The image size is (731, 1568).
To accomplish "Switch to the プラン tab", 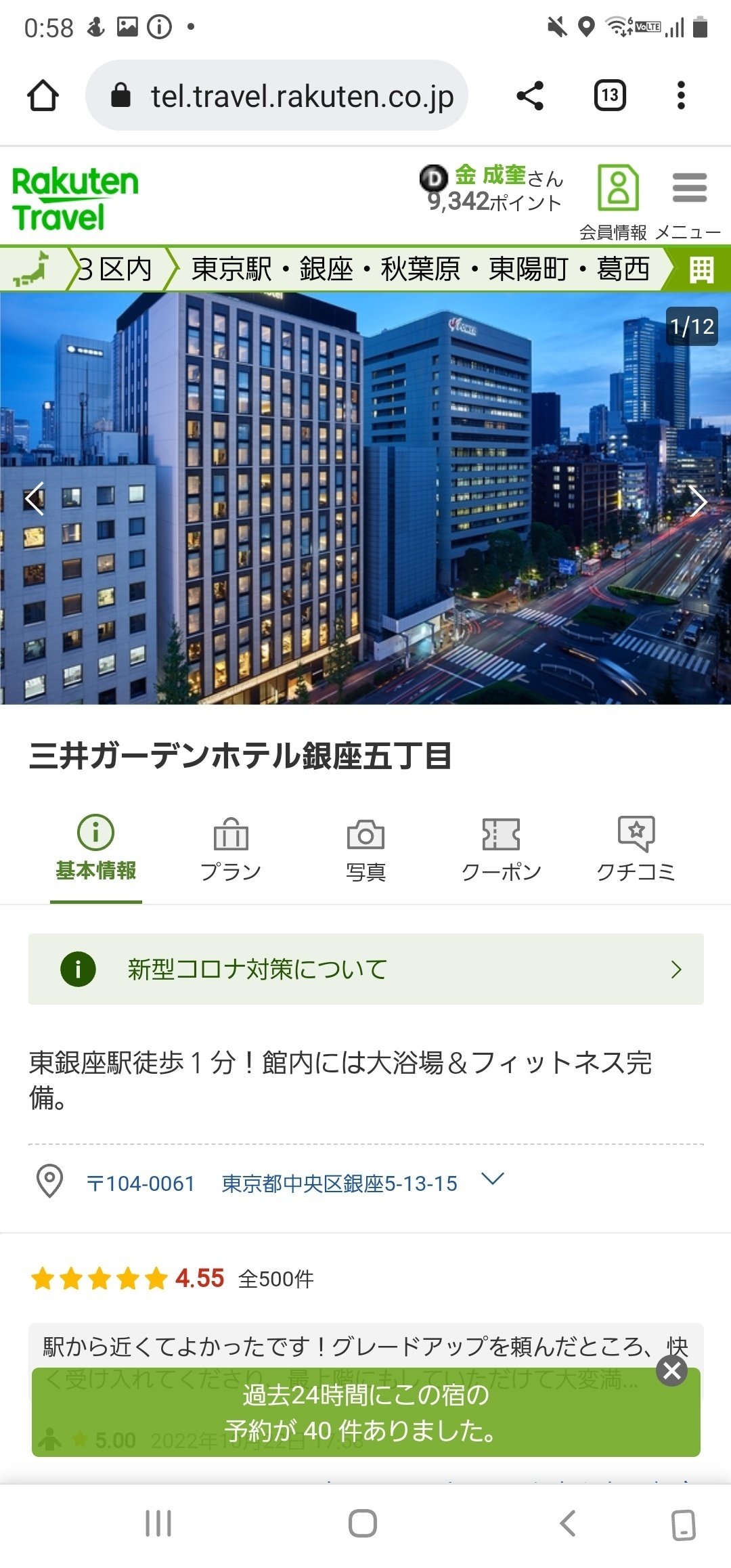I will (x=231, y=850).
